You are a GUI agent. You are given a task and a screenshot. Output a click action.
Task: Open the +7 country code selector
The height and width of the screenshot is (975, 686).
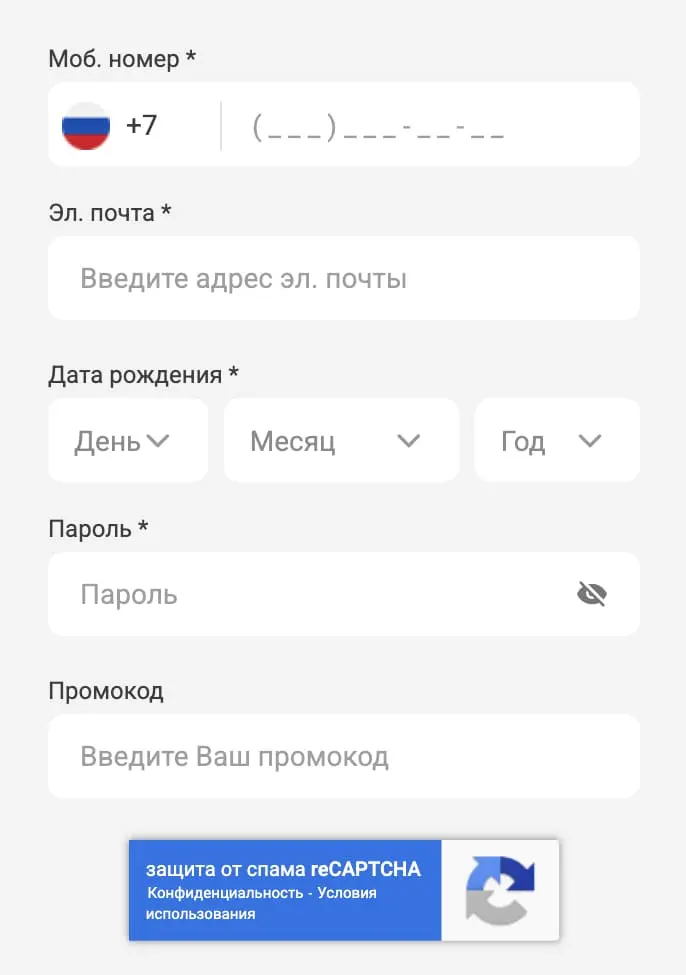tap(112, 126)
